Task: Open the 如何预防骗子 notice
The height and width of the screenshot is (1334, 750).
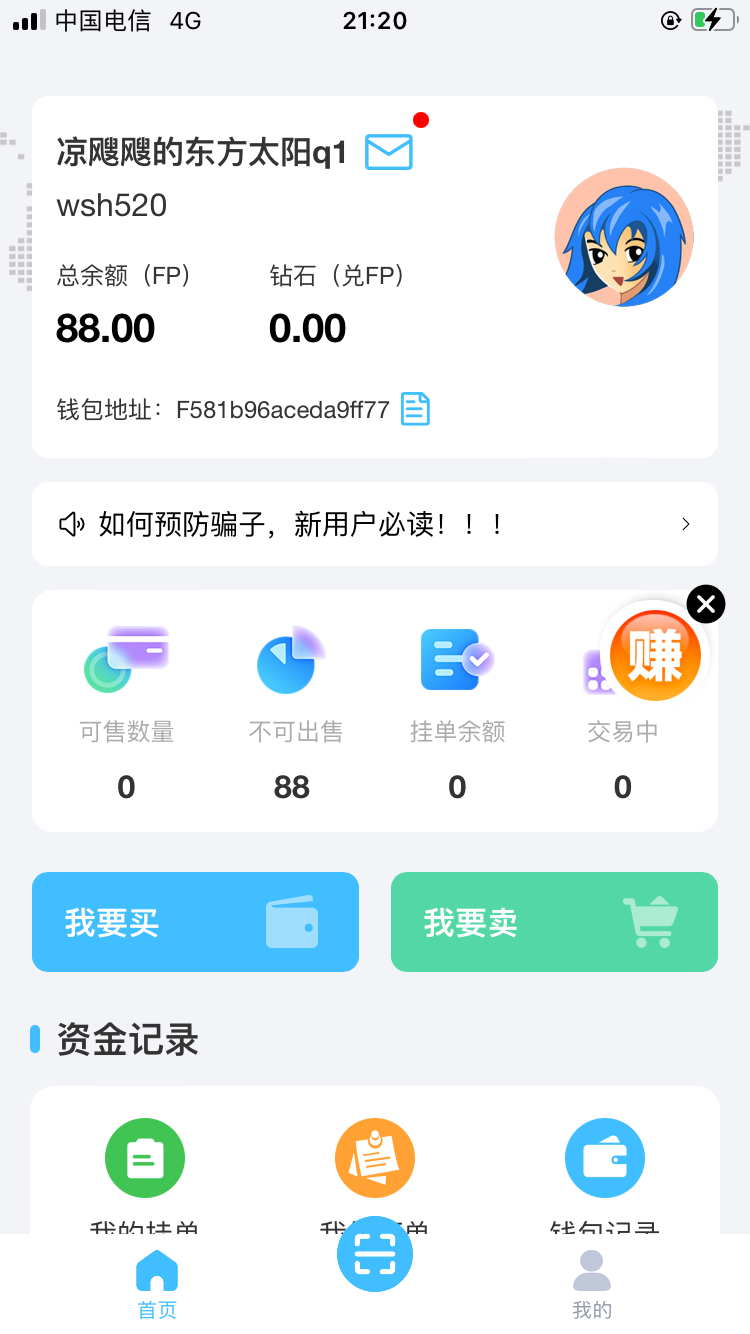Action: click(375, 524)
